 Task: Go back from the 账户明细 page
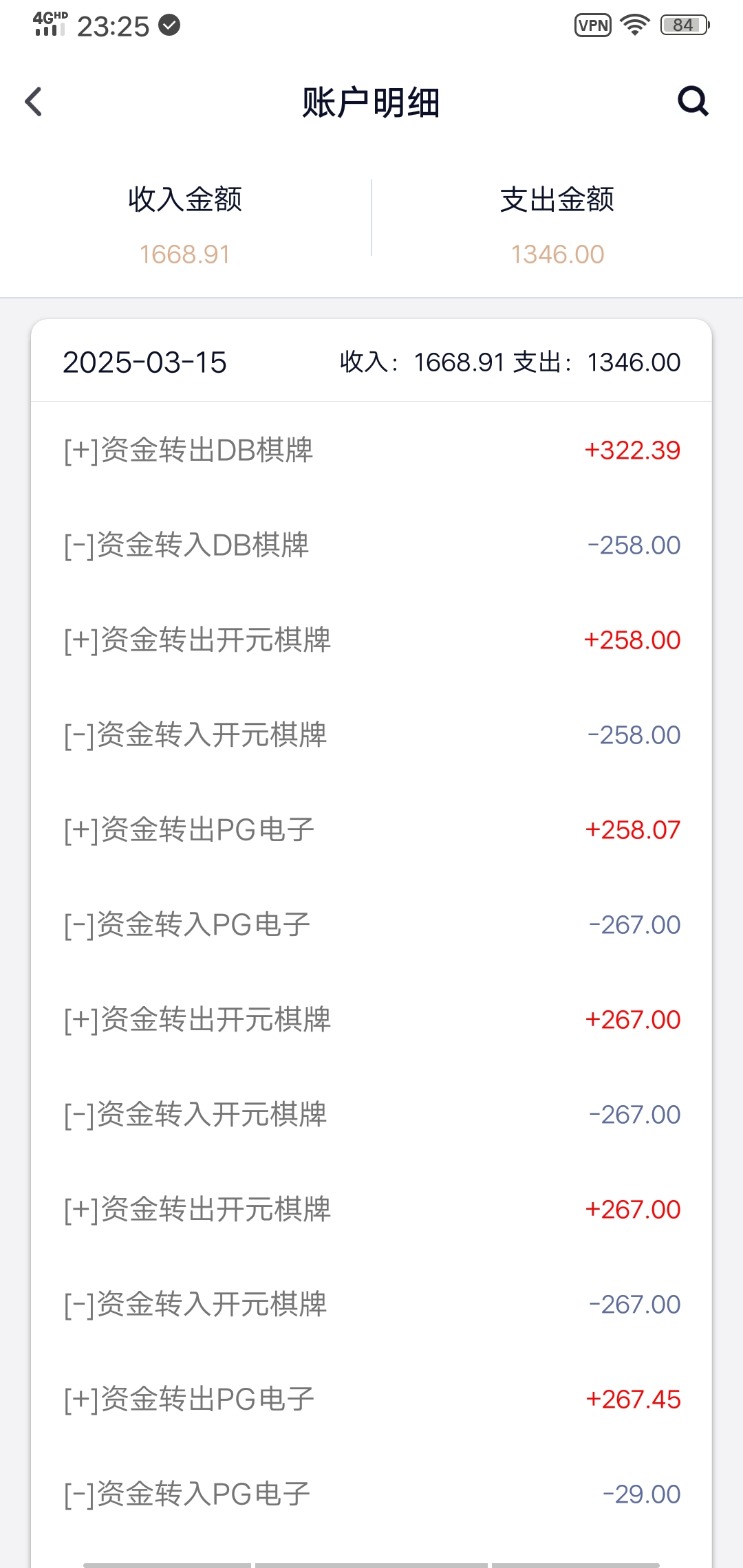(x=34, y=102)
